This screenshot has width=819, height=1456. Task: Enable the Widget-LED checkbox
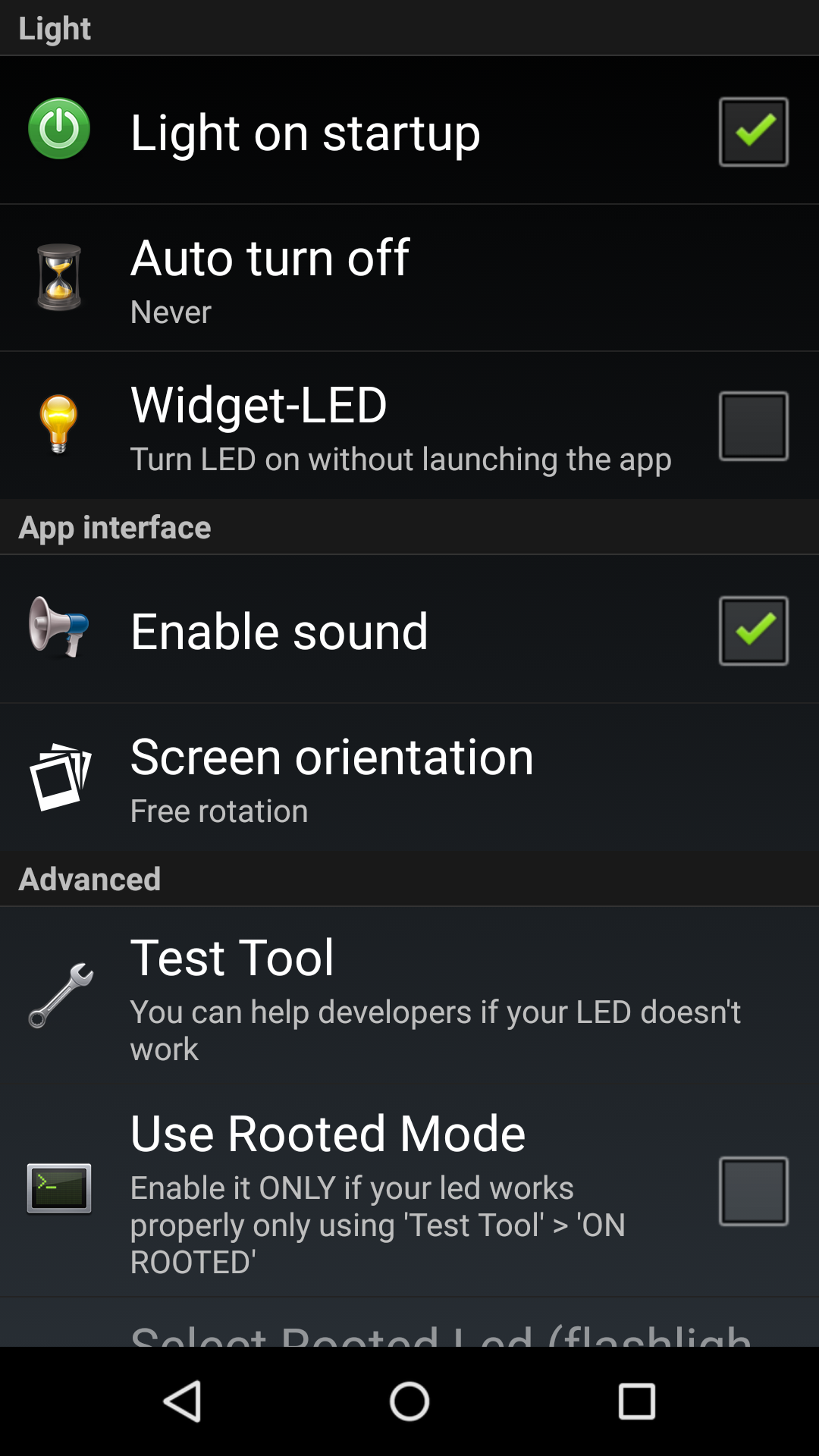[753, 425]
